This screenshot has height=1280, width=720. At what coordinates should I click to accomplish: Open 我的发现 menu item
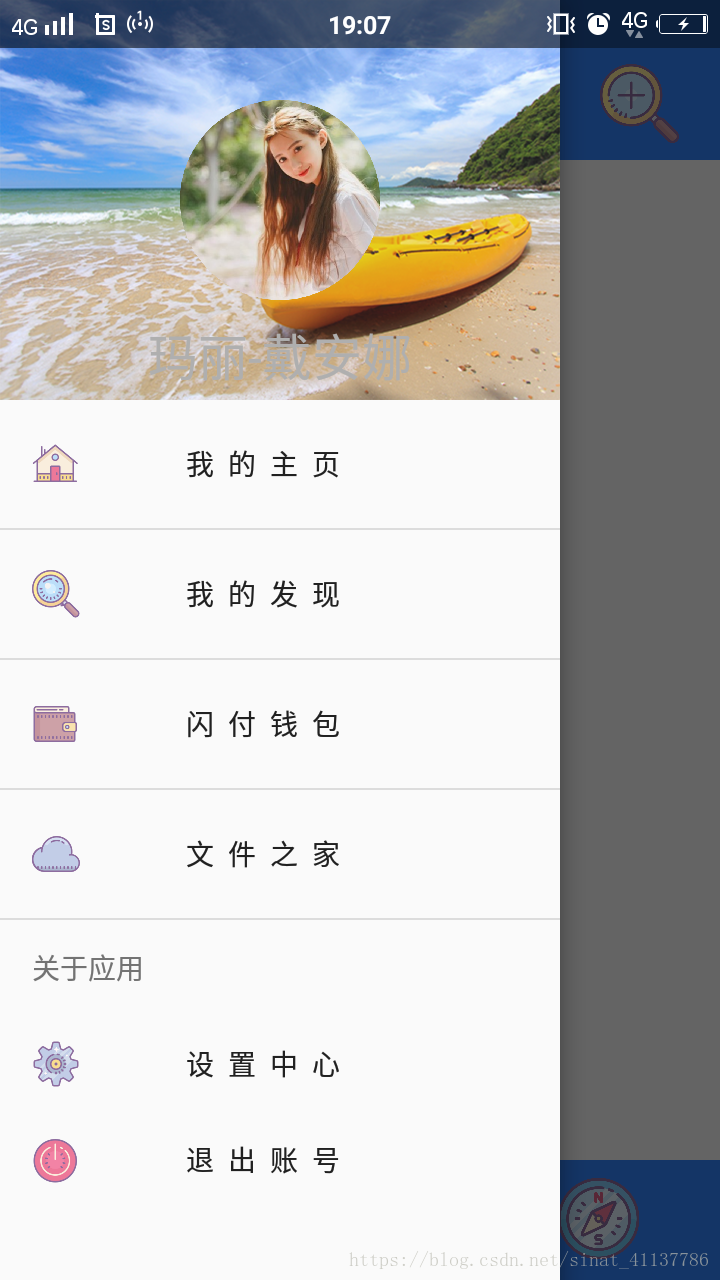point(263,595)
